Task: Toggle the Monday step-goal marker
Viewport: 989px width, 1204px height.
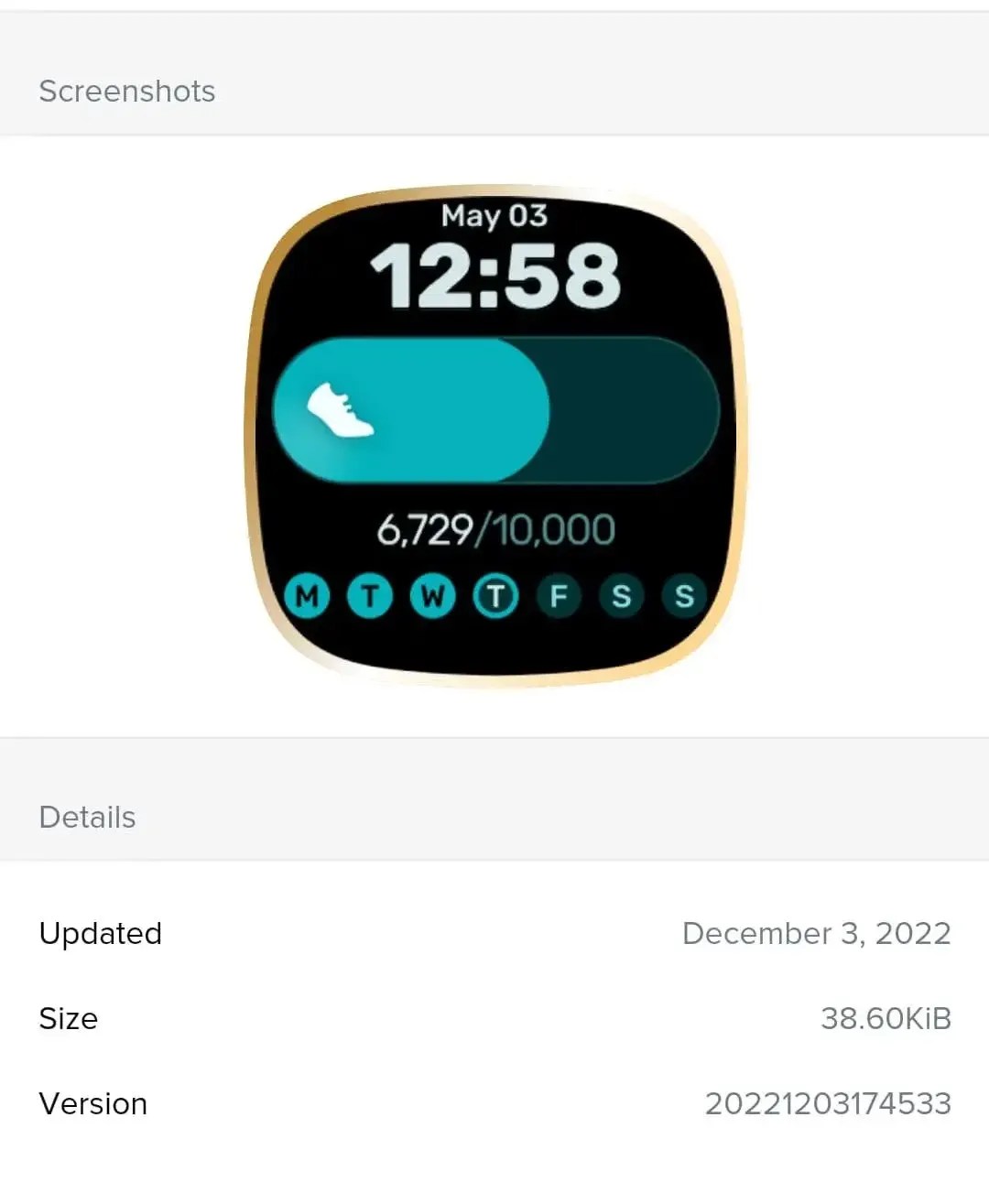Action: point(306,596)
